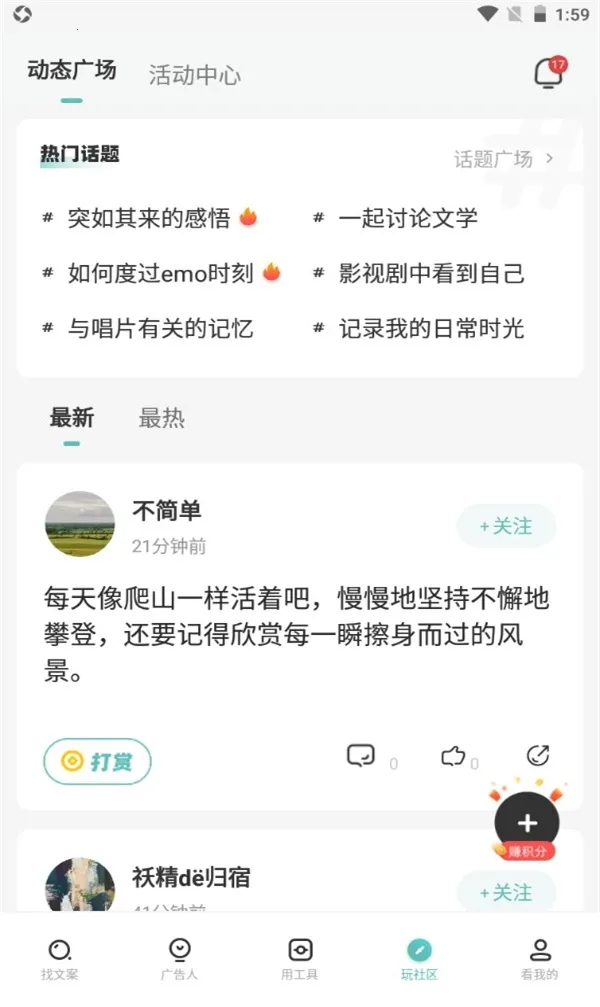This screenshot has height=1007, width=600.
Task: Go to 找文案 tab
Action: tap(60, 958)
